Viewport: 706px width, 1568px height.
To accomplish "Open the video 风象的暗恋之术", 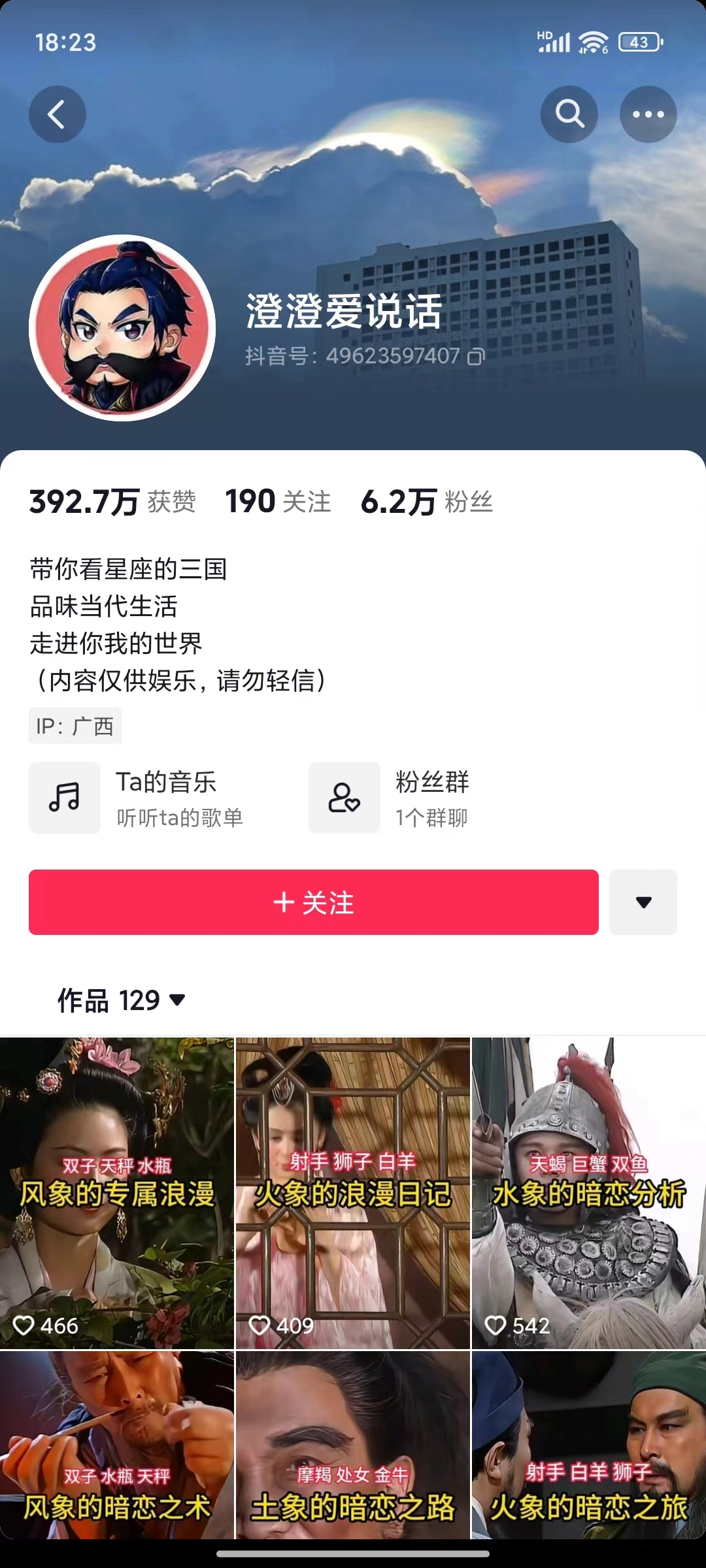I will (117, 1444).
